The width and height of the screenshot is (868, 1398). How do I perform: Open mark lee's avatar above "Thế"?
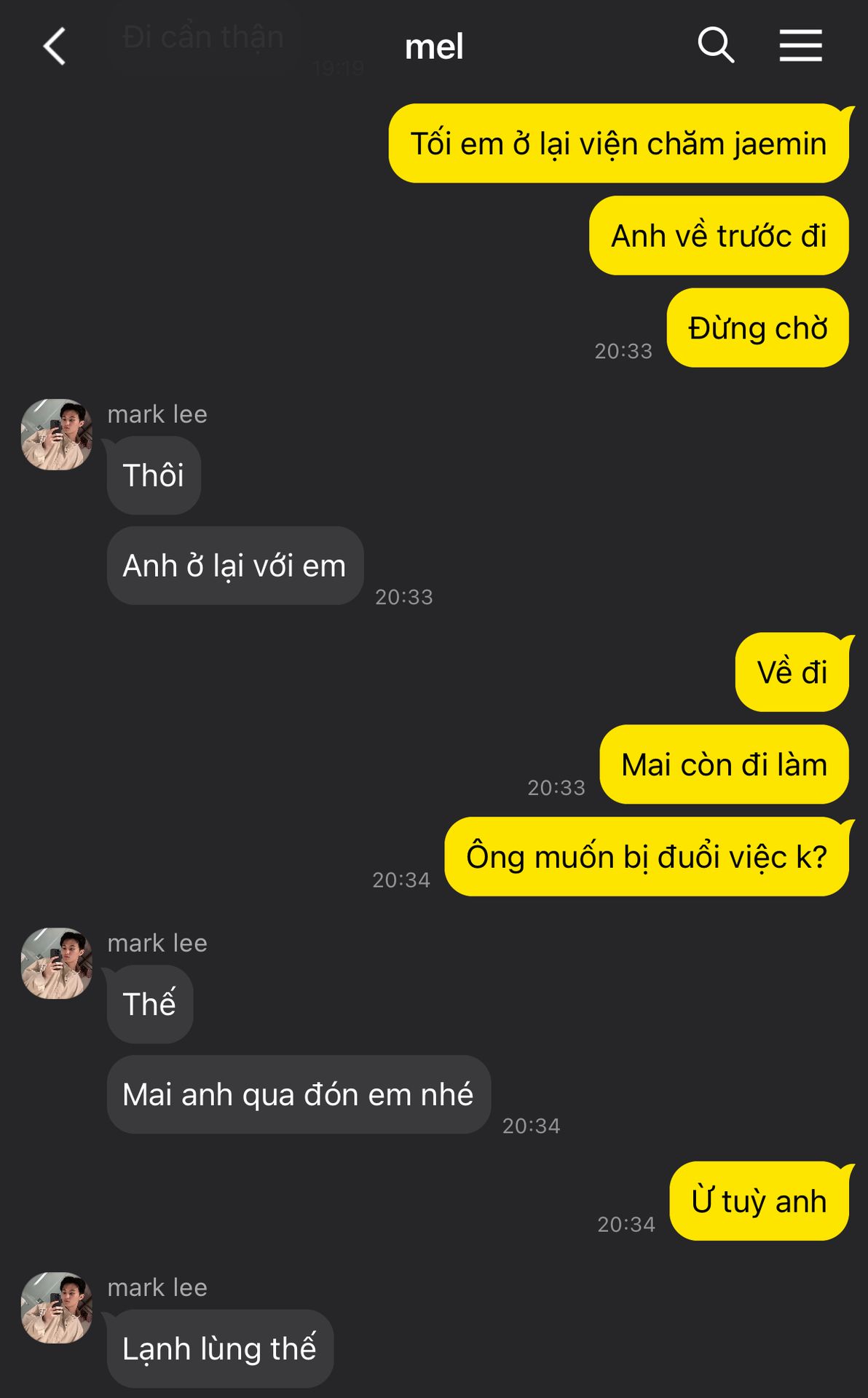(x=57, y=963)
